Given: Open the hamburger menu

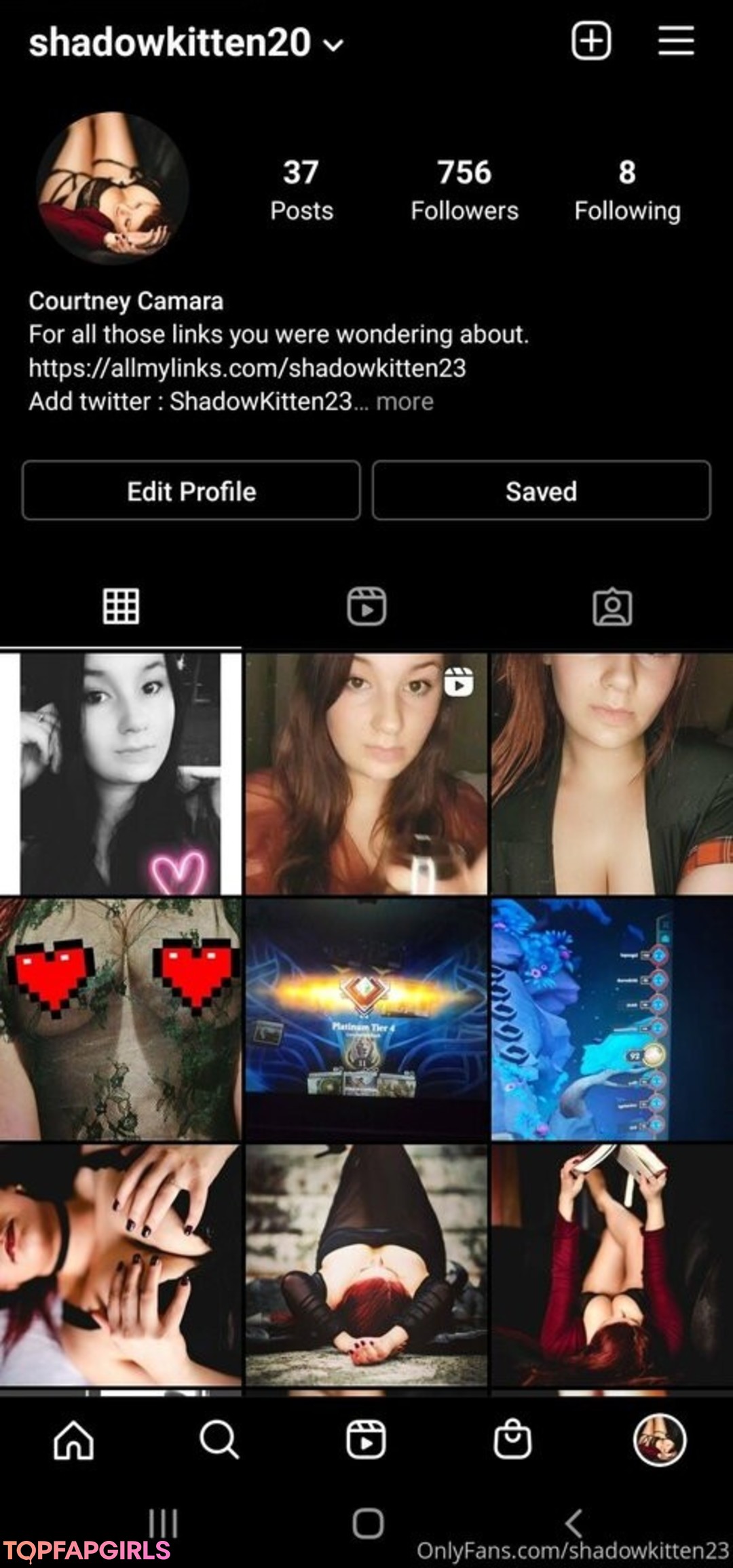Looking at the screenshot, I should click(x=675, y=41).
